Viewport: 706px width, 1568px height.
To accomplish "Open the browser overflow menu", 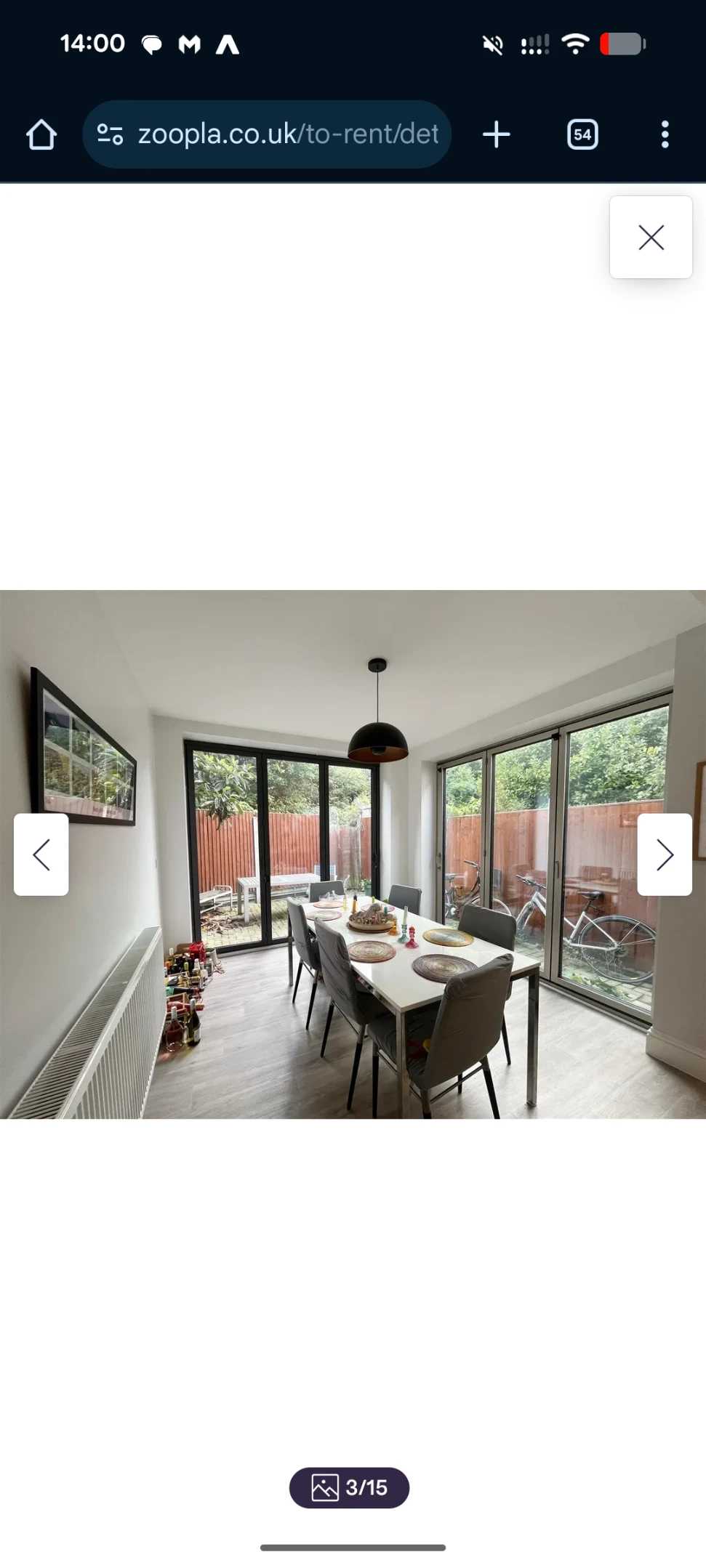I will pyautogui.click(x=665, y=134).
